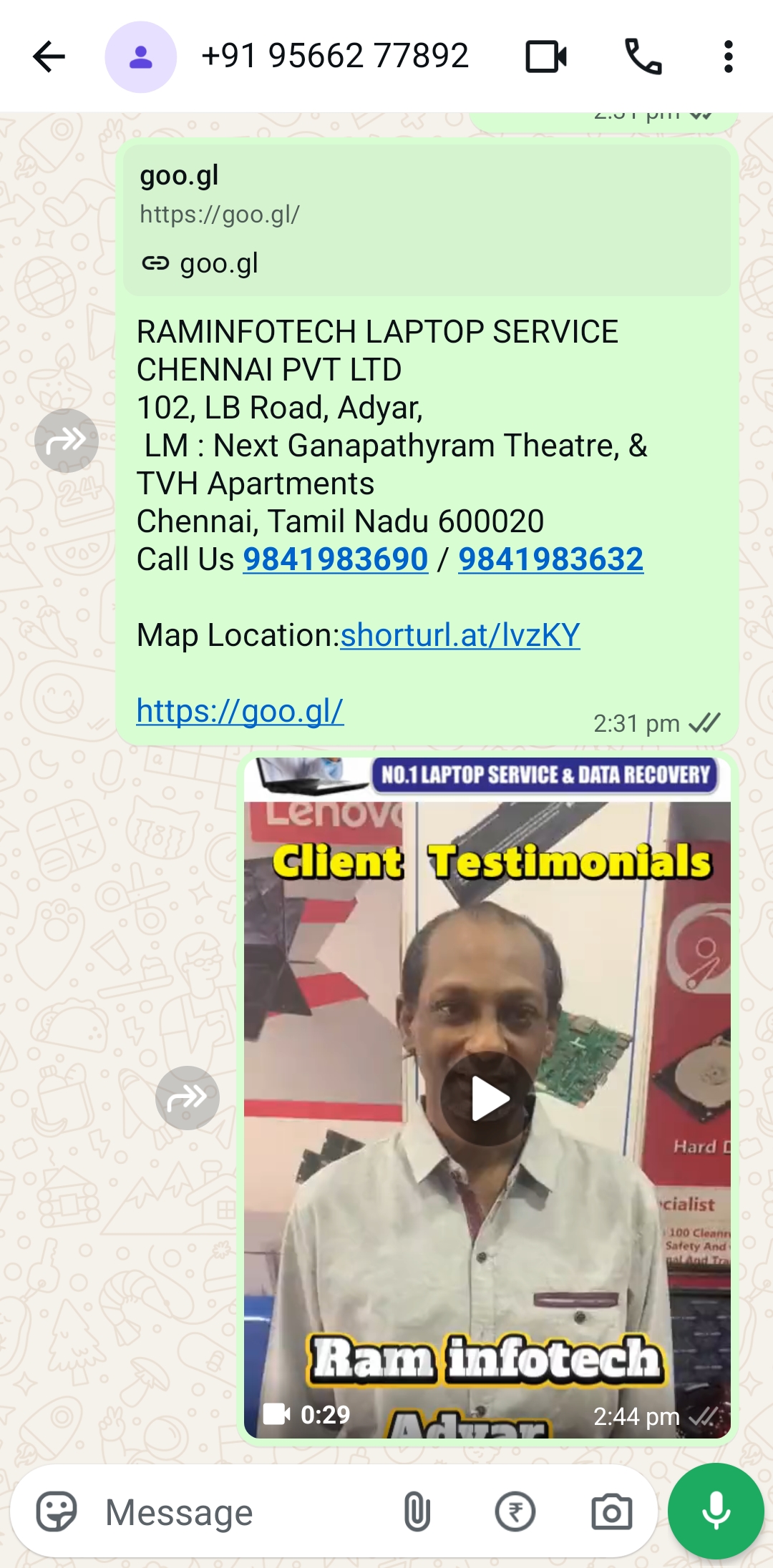Open the https://goo.gl/ link

coord(240,711)
